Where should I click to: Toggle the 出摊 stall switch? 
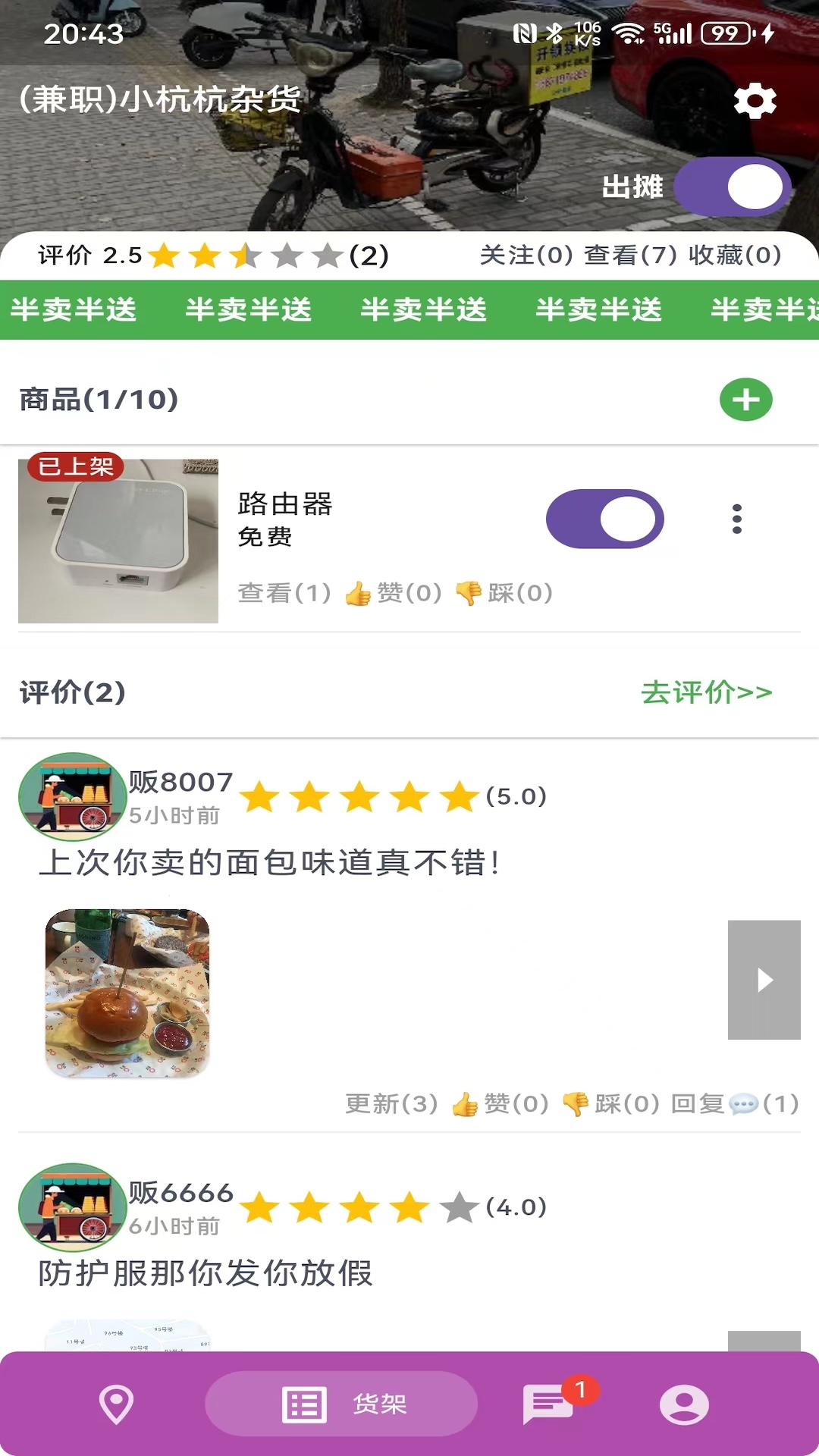pos(732,187)
